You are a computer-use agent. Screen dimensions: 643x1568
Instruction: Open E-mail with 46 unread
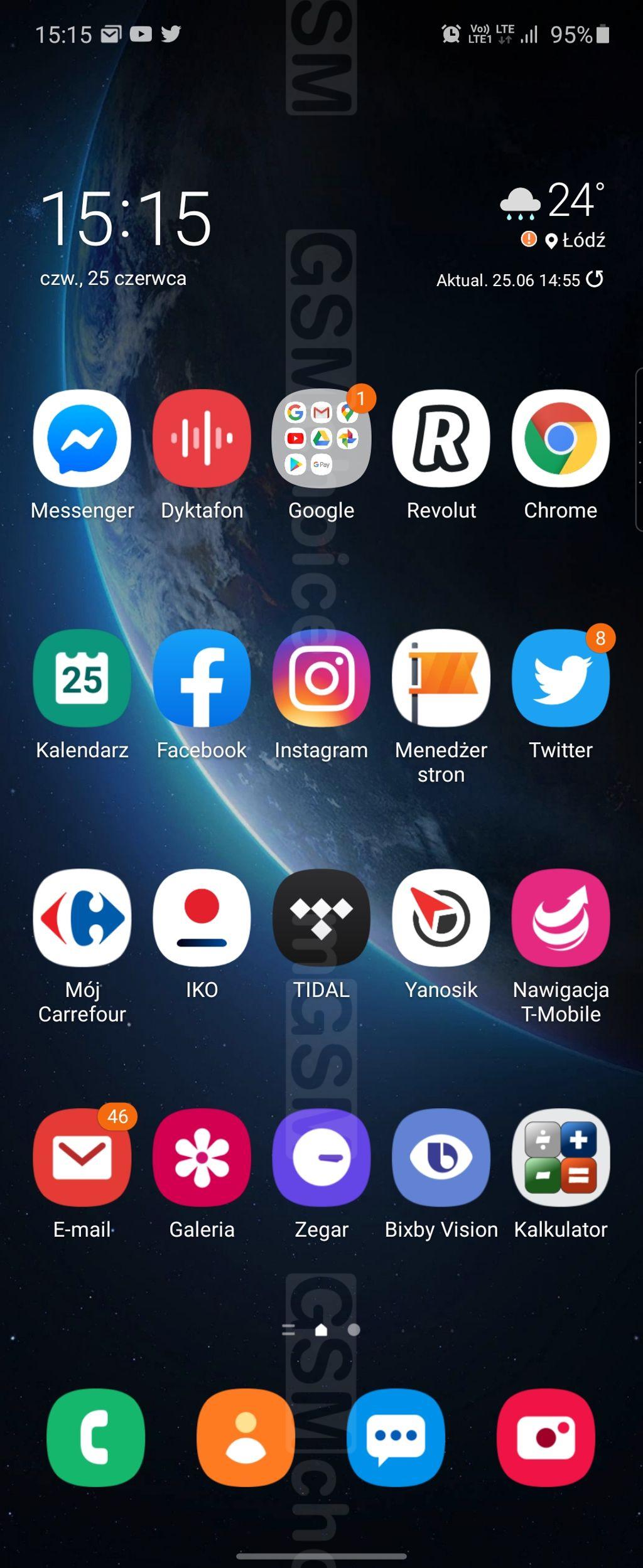(x=82, y=1158)
